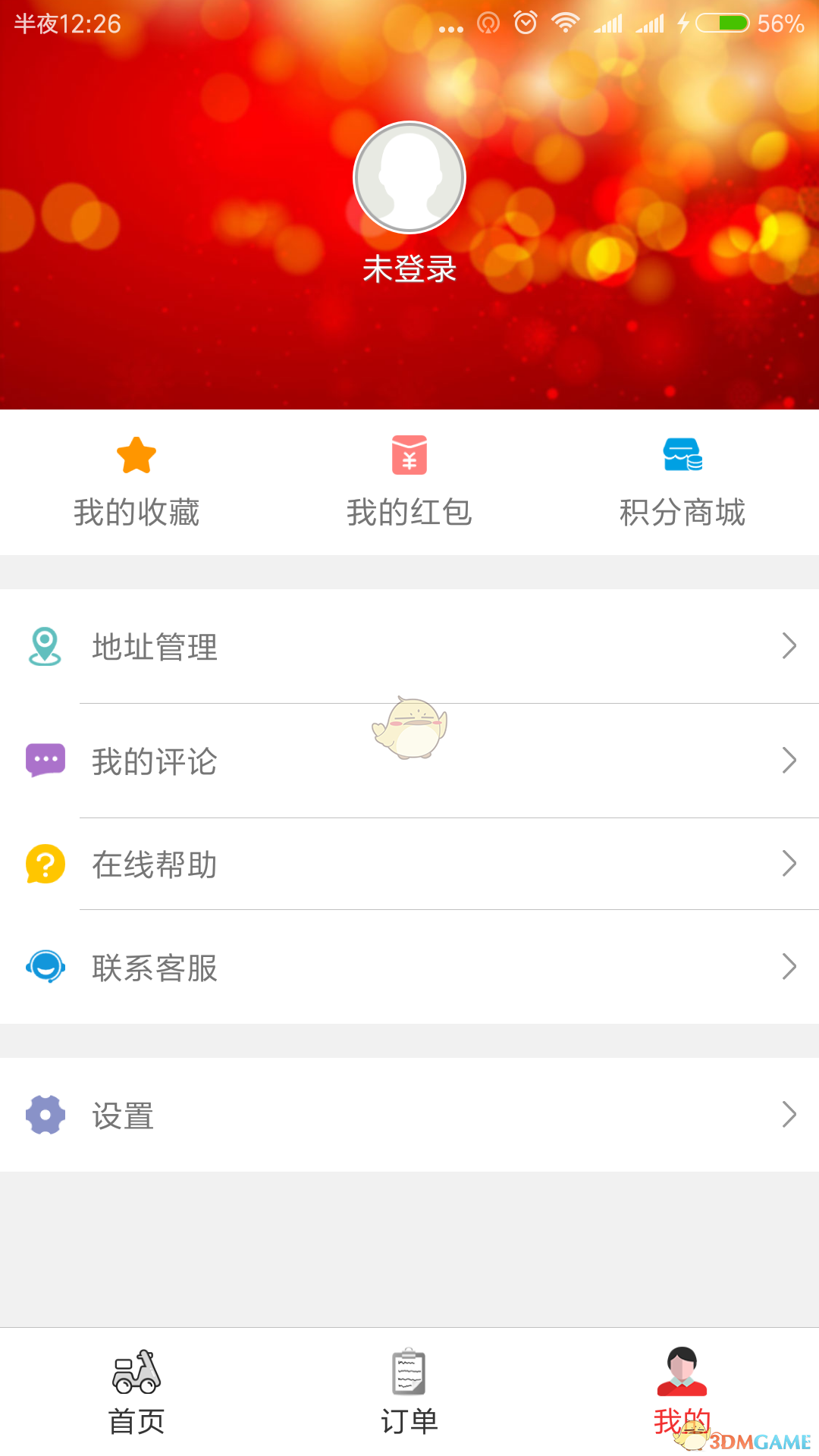Tap the alarm clock status bar icon

pos(525,23)
